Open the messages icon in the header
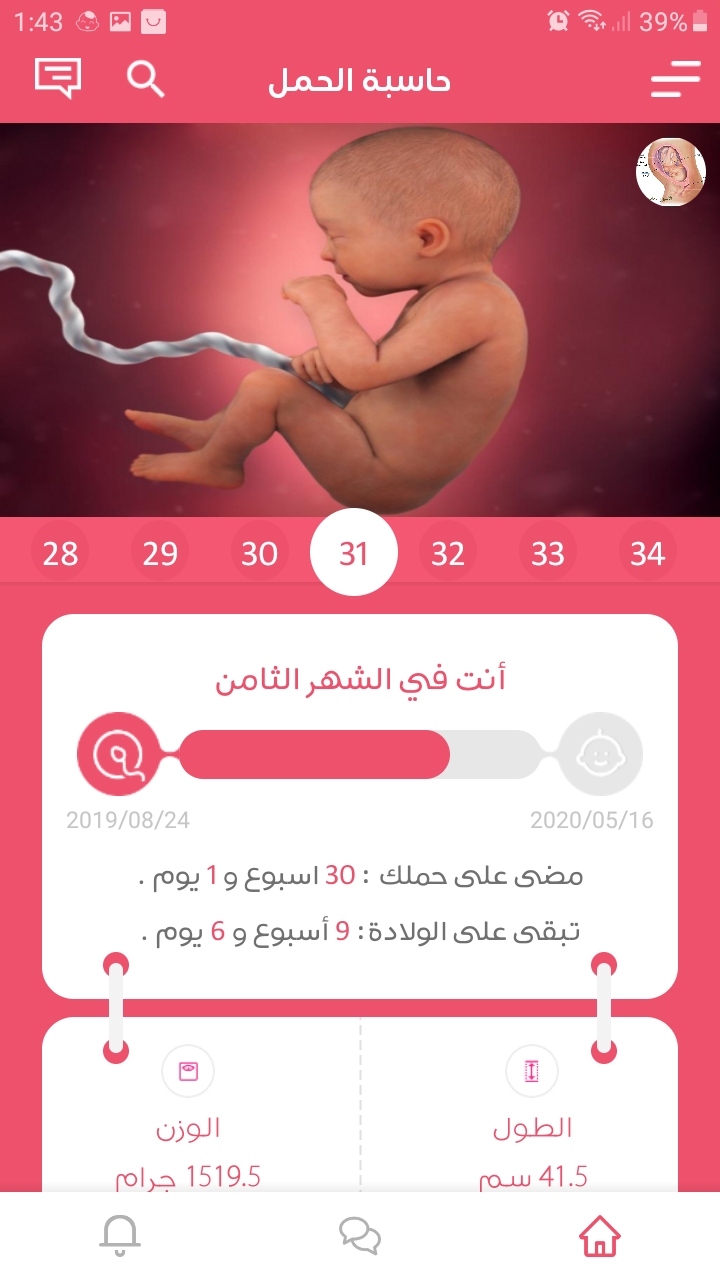 (57, 78)
